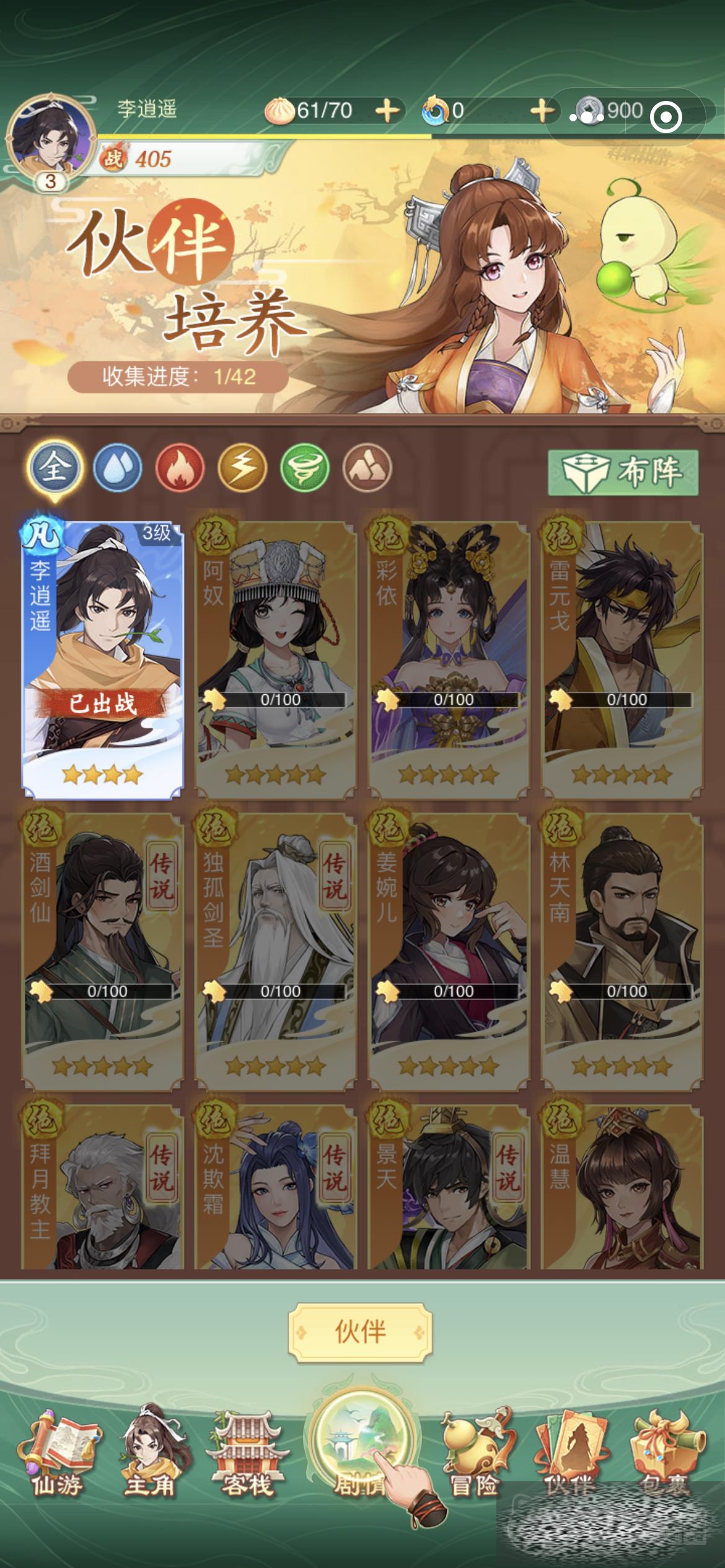This screenshot has width=725, height=1568.
Task: Filter partners by wind element
Action: point(305,468)
